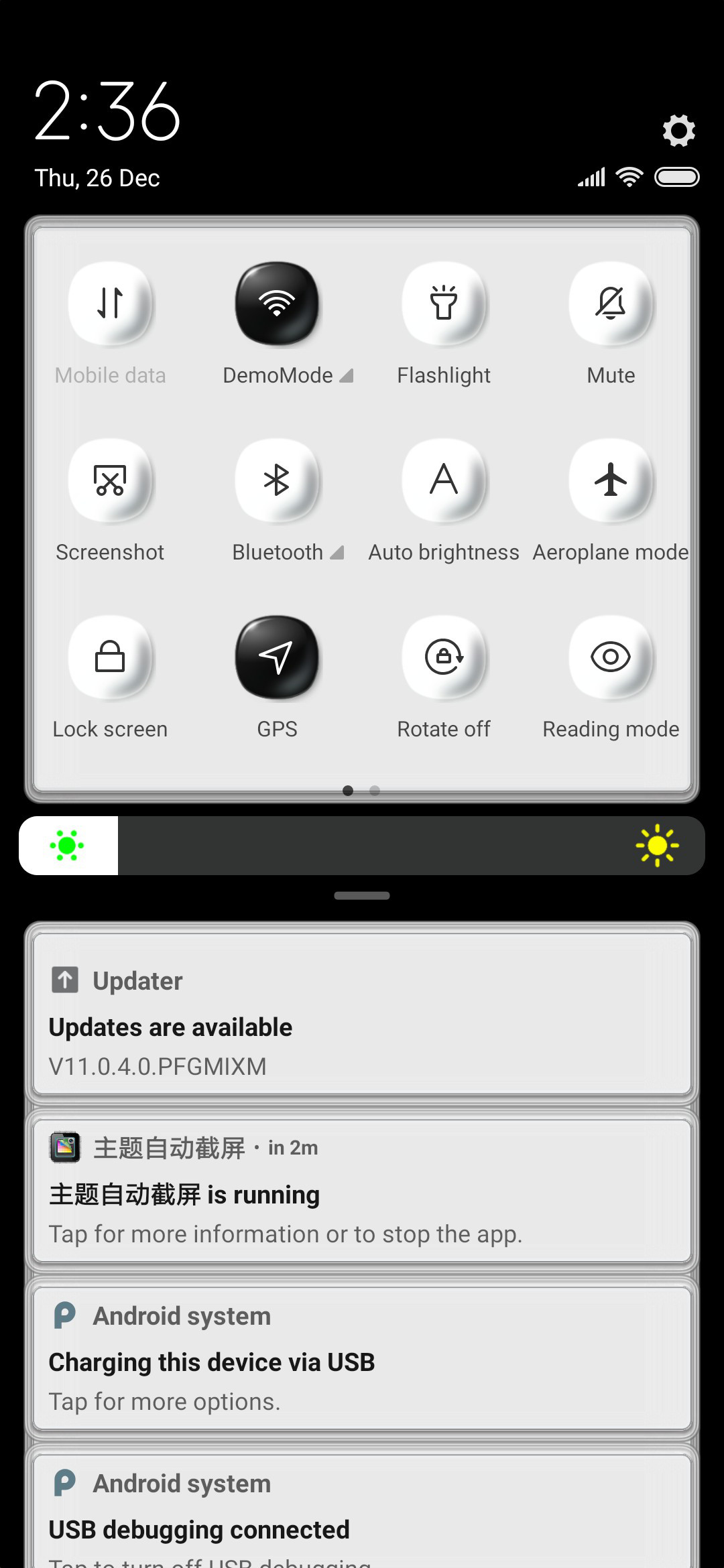This screenshot has width=724, height=1568.
Task: Enable Mute mode
Action: click(x=611, y=304)
